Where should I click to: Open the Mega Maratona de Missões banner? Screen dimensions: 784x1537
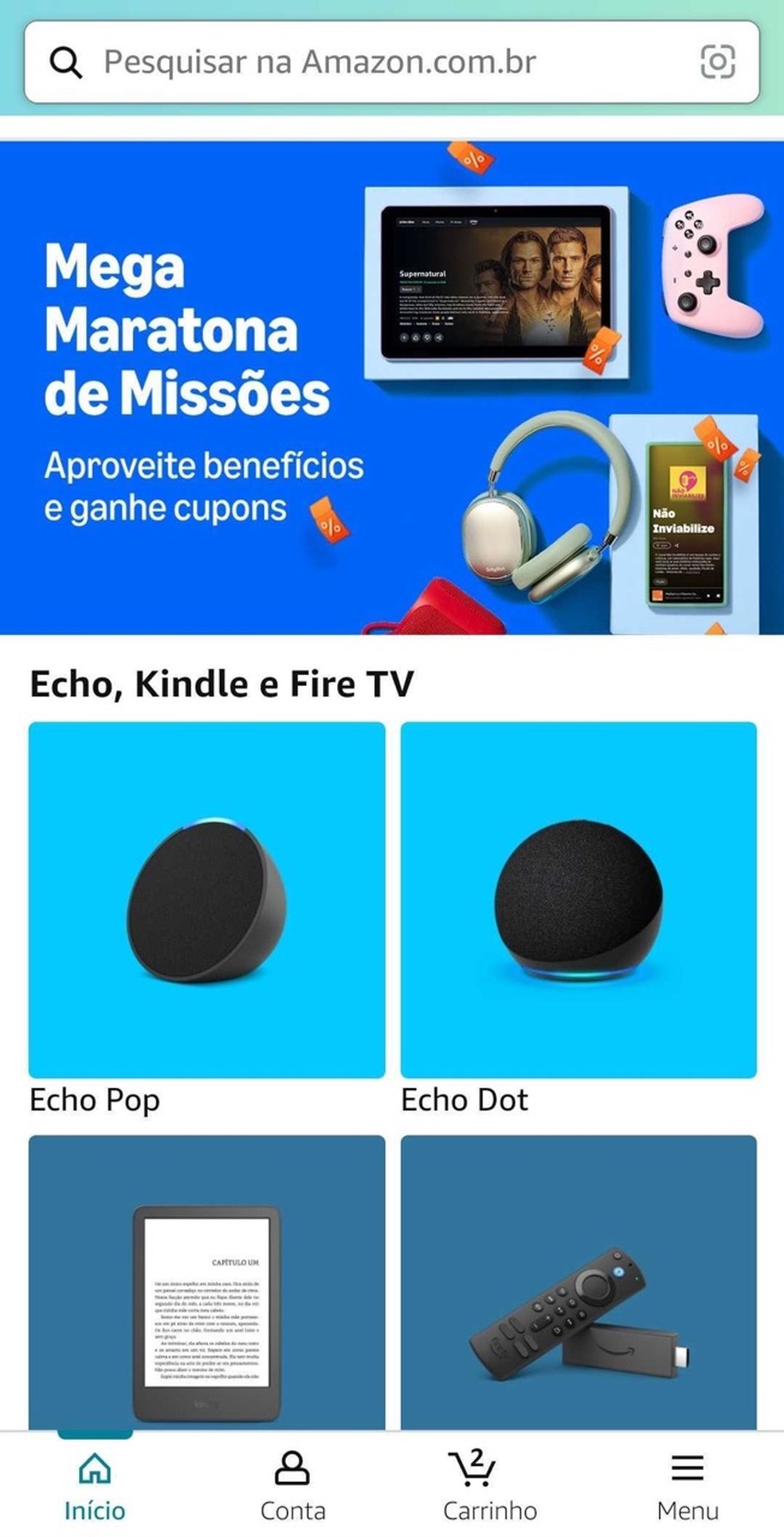point(392,382)
